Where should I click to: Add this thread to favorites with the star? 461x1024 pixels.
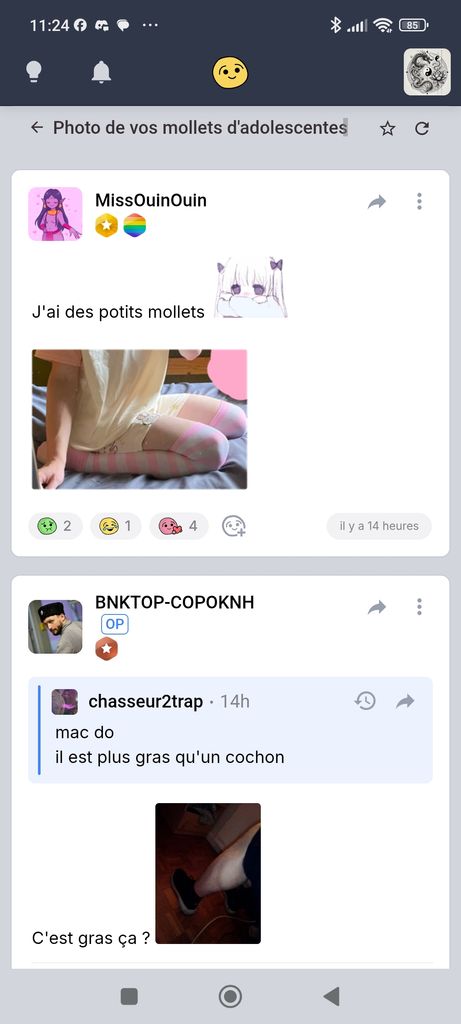pos(388,129)
